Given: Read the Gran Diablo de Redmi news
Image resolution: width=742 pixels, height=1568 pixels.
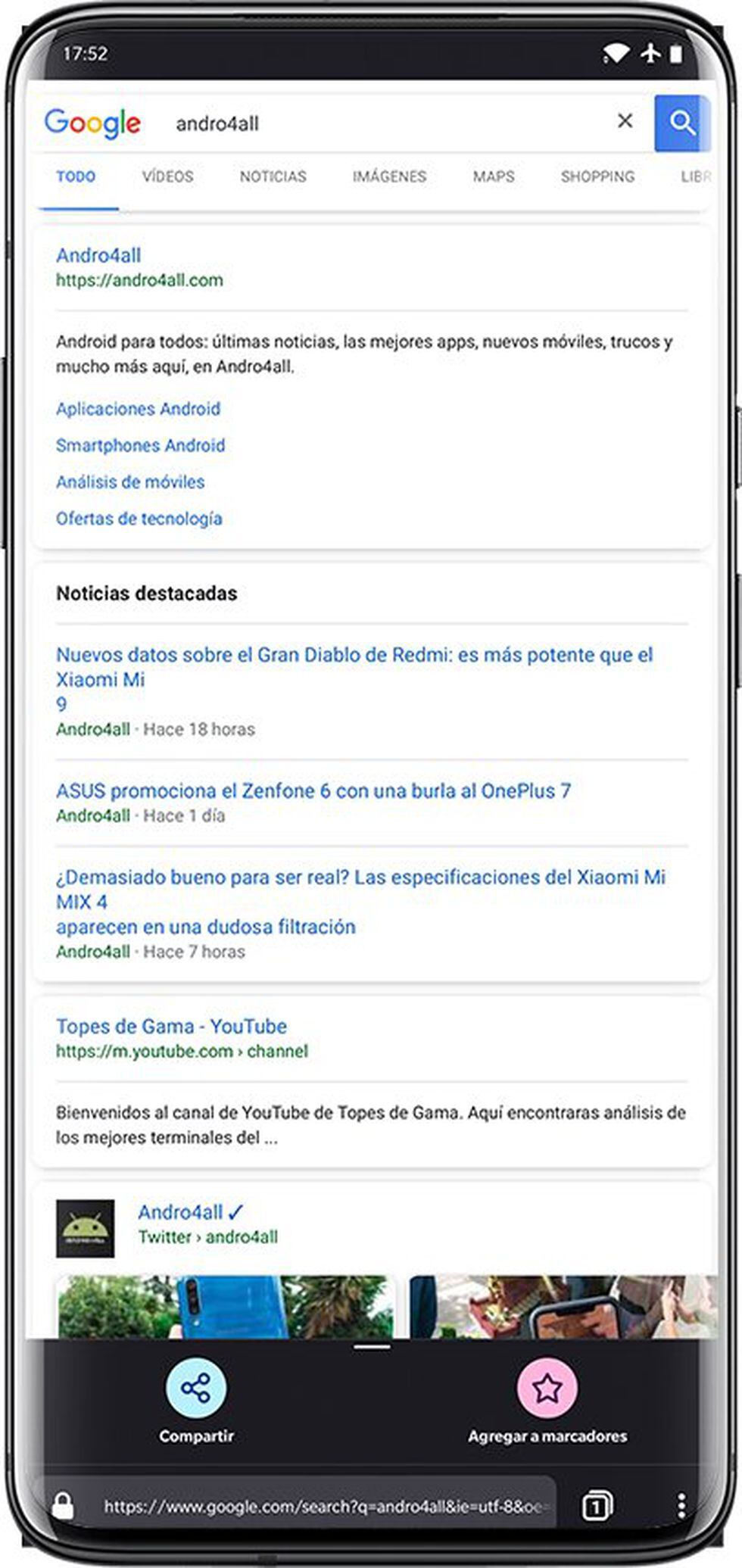Looking at the screenshot, I should (x=354, y=656).
